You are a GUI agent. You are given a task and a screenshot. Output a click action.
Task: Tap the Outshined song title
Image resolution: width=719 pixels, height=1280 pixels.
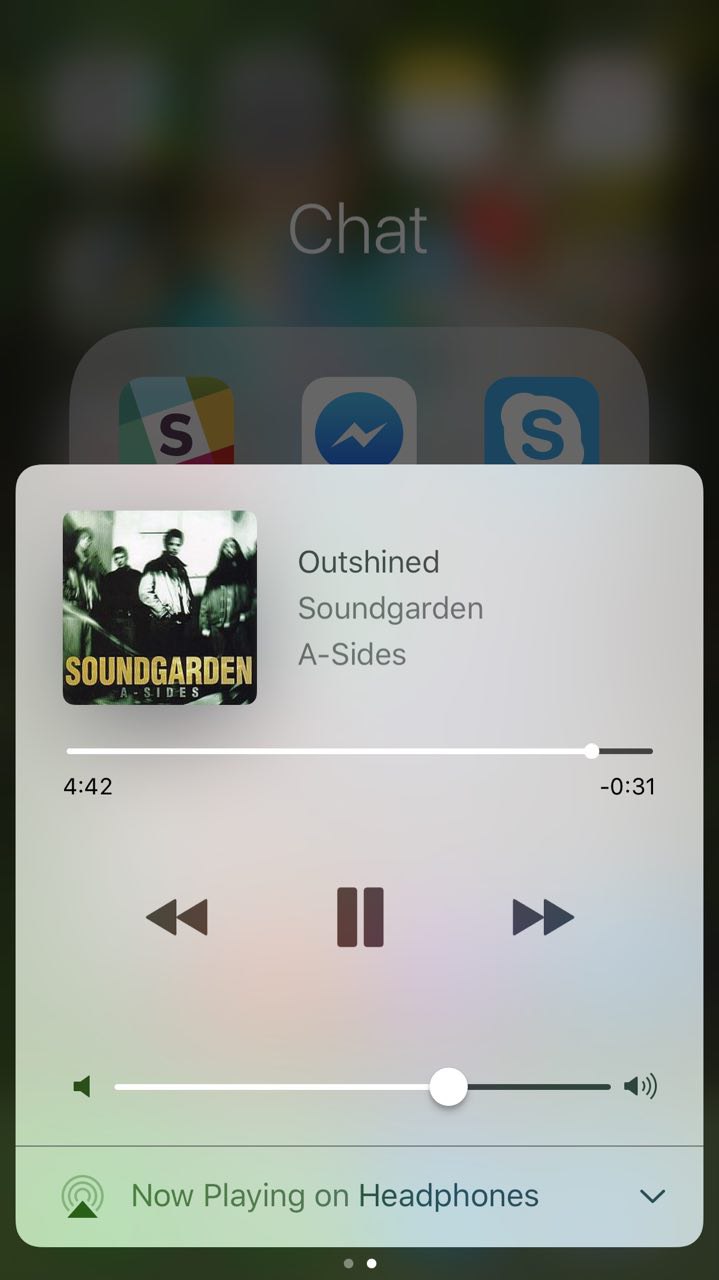(369, 562)
